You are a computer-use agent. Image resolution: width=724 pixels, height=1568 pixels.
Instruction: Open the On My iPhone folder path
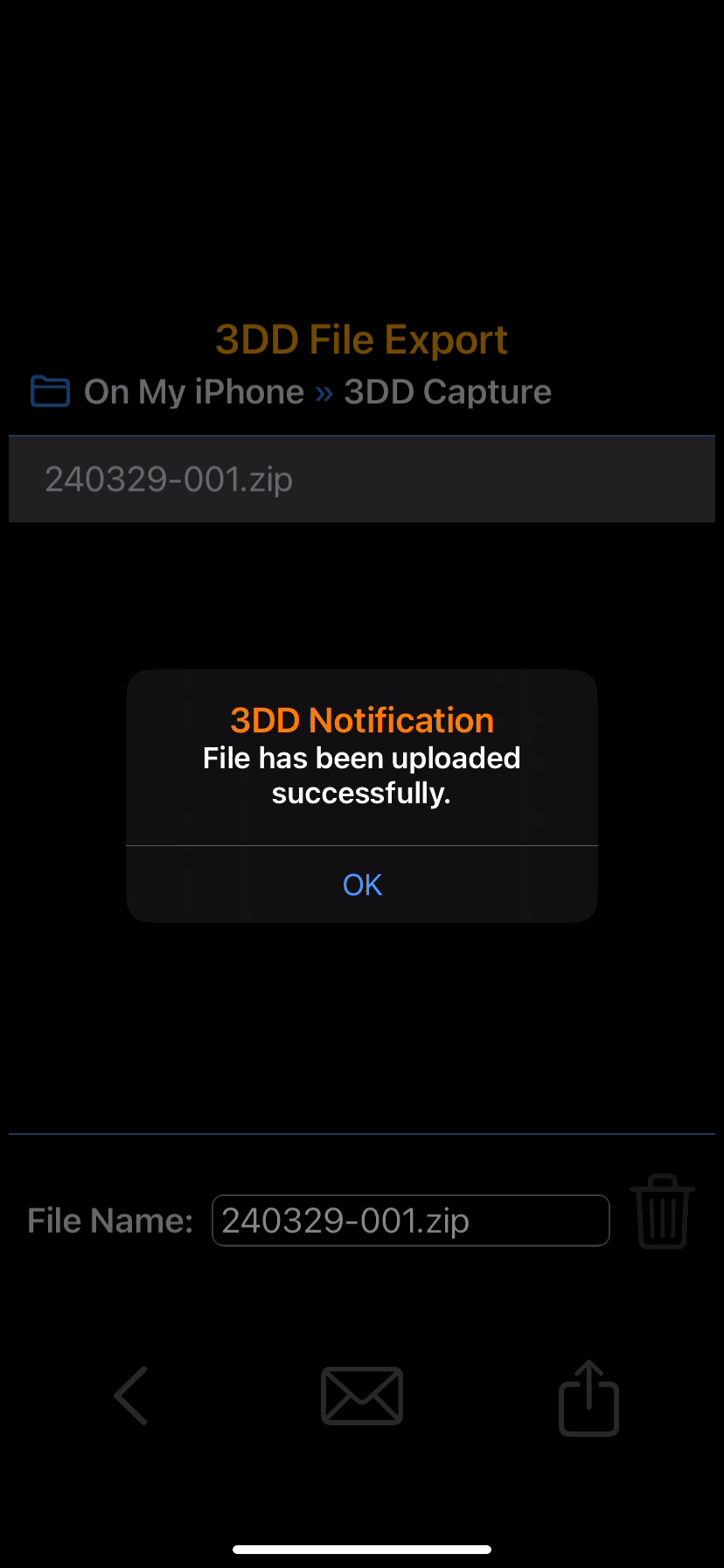pyautogui.click(x=194, y=392)
